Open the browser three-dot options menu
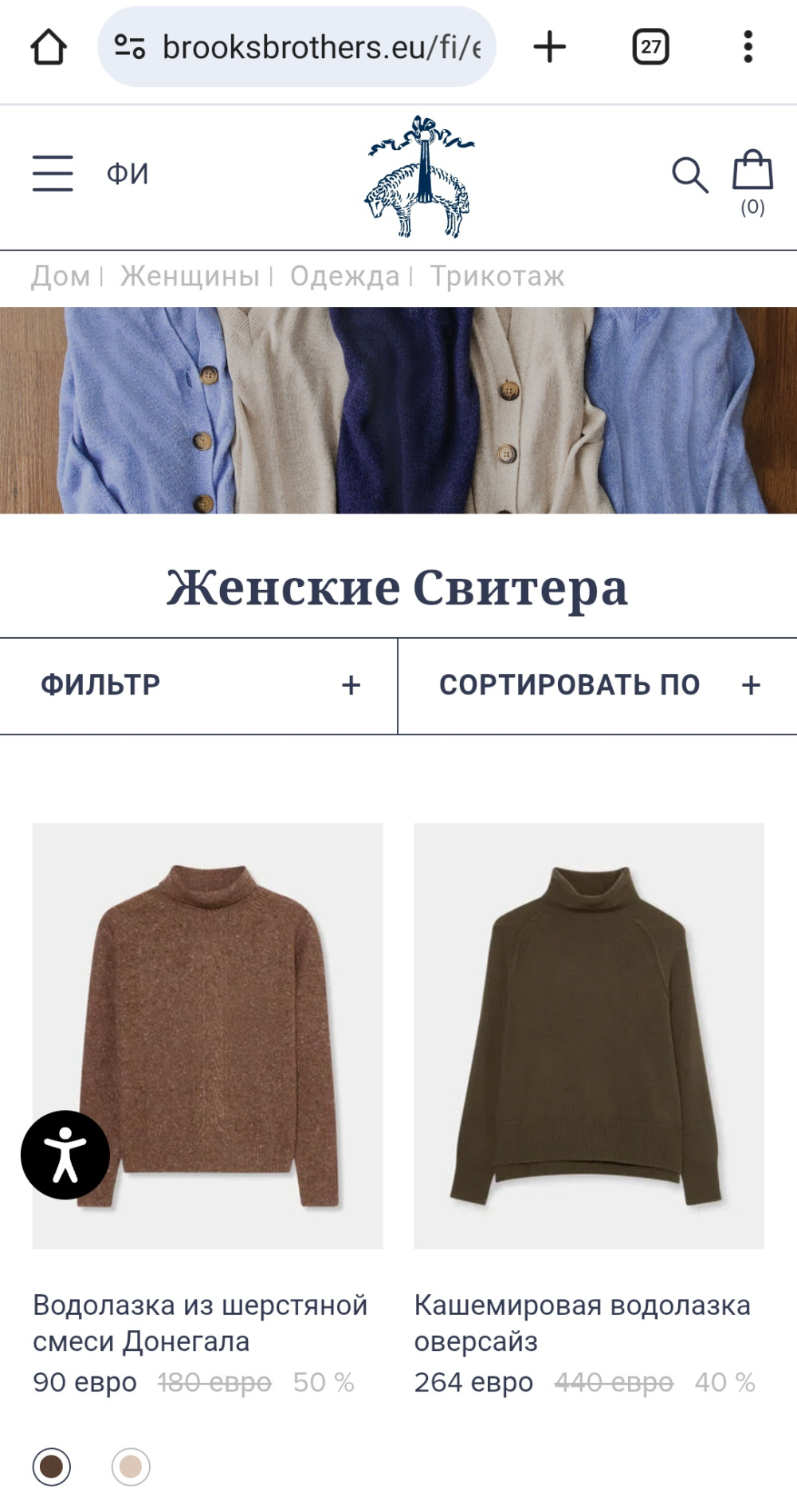 [x=747, y=46]
